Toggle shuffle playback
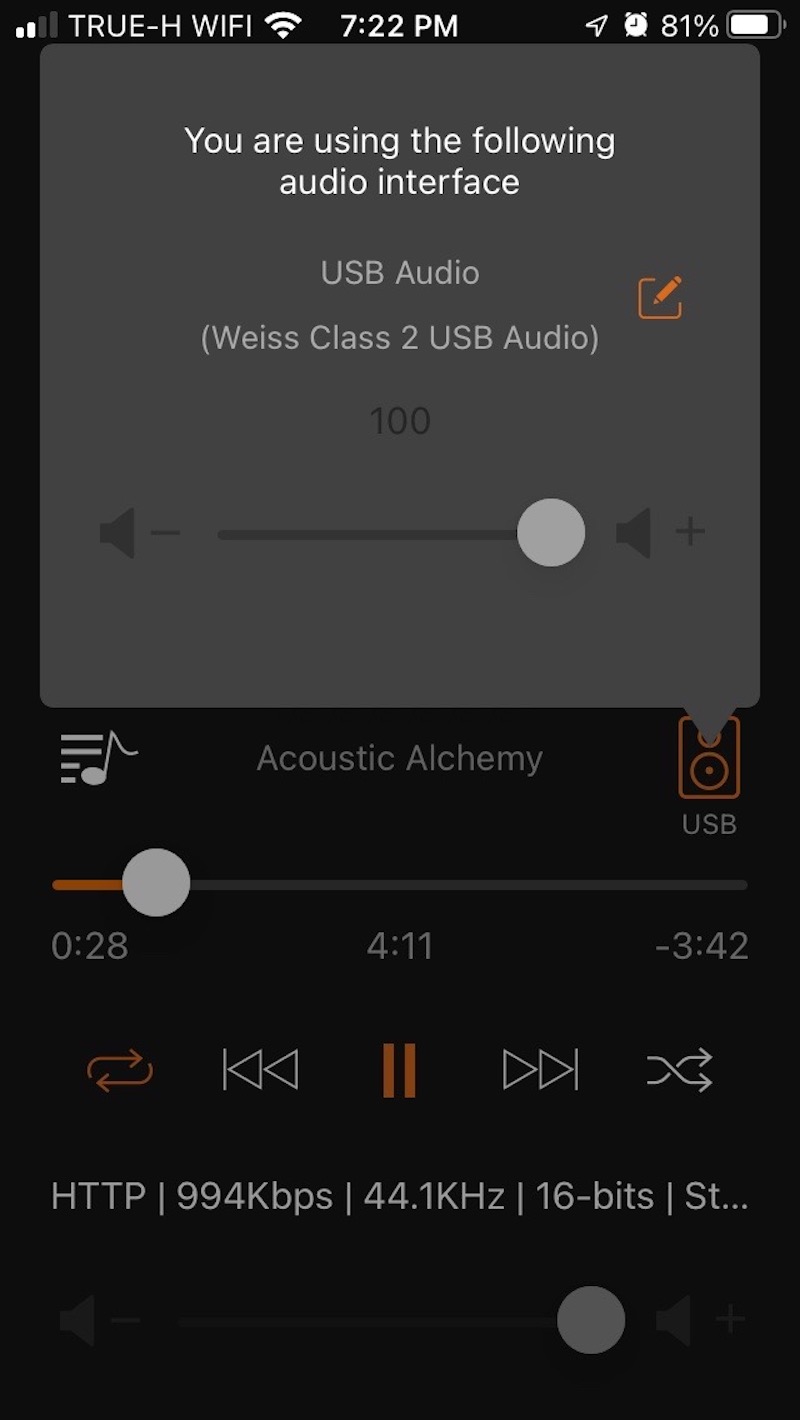This screenshot has width=800, height=1420. pos(680,1071)
